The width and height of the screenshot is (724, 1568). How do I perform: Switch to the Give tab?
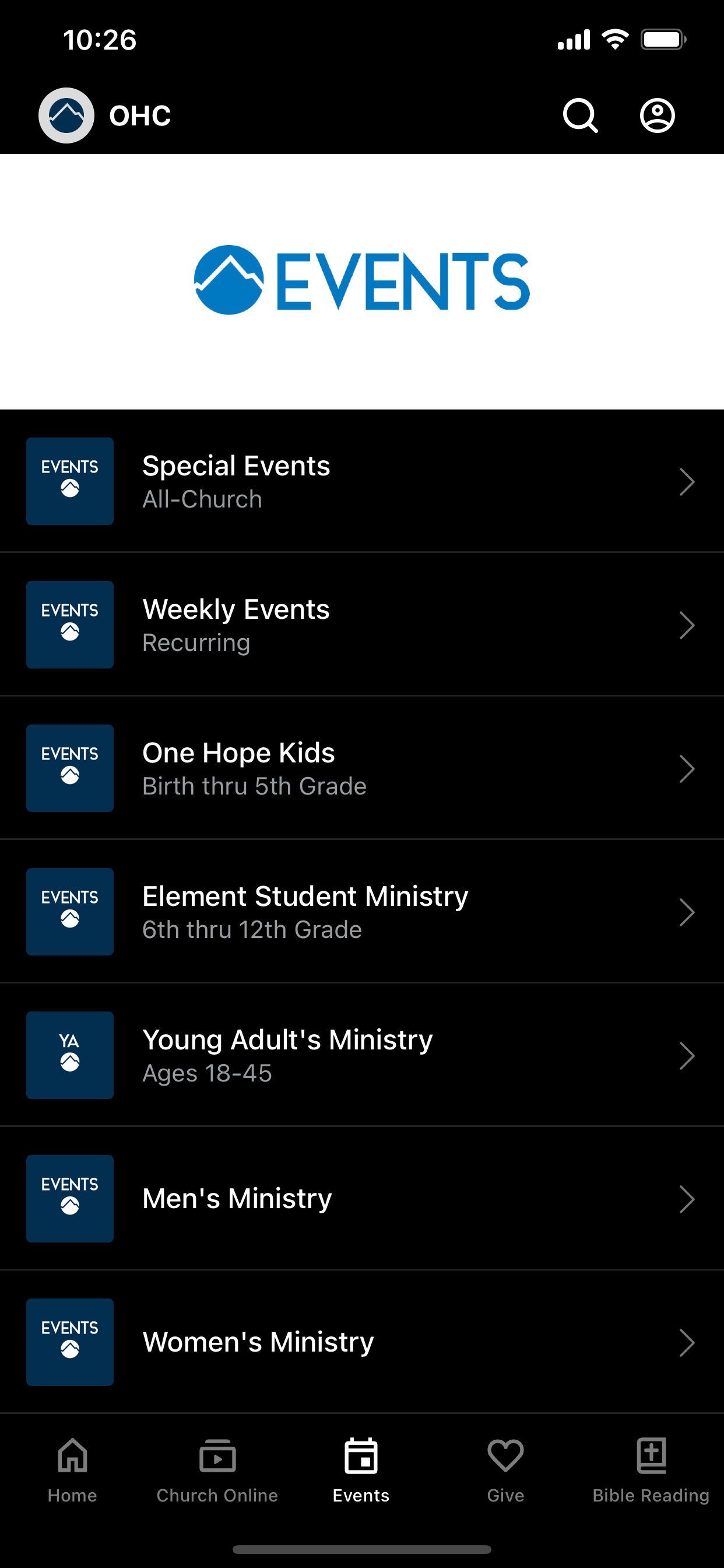tap(505, 1471)
